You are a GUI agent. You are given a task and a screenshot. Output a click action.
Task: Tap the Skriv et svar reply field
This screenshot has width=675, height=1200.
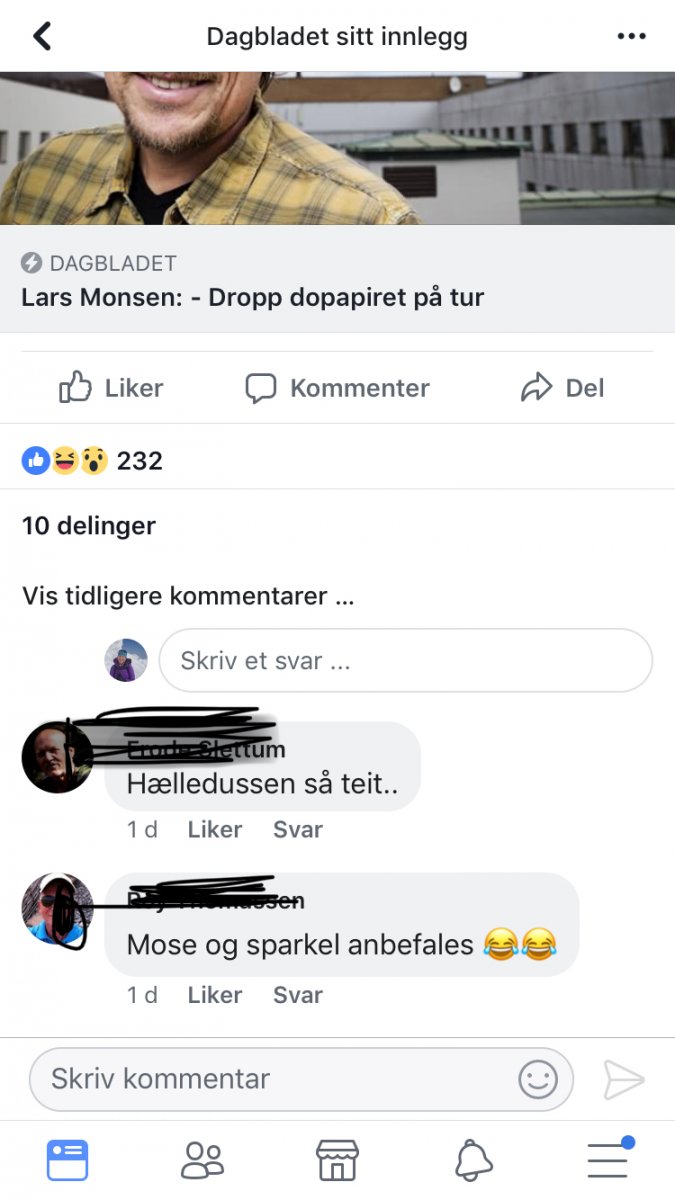coord(405,661)
